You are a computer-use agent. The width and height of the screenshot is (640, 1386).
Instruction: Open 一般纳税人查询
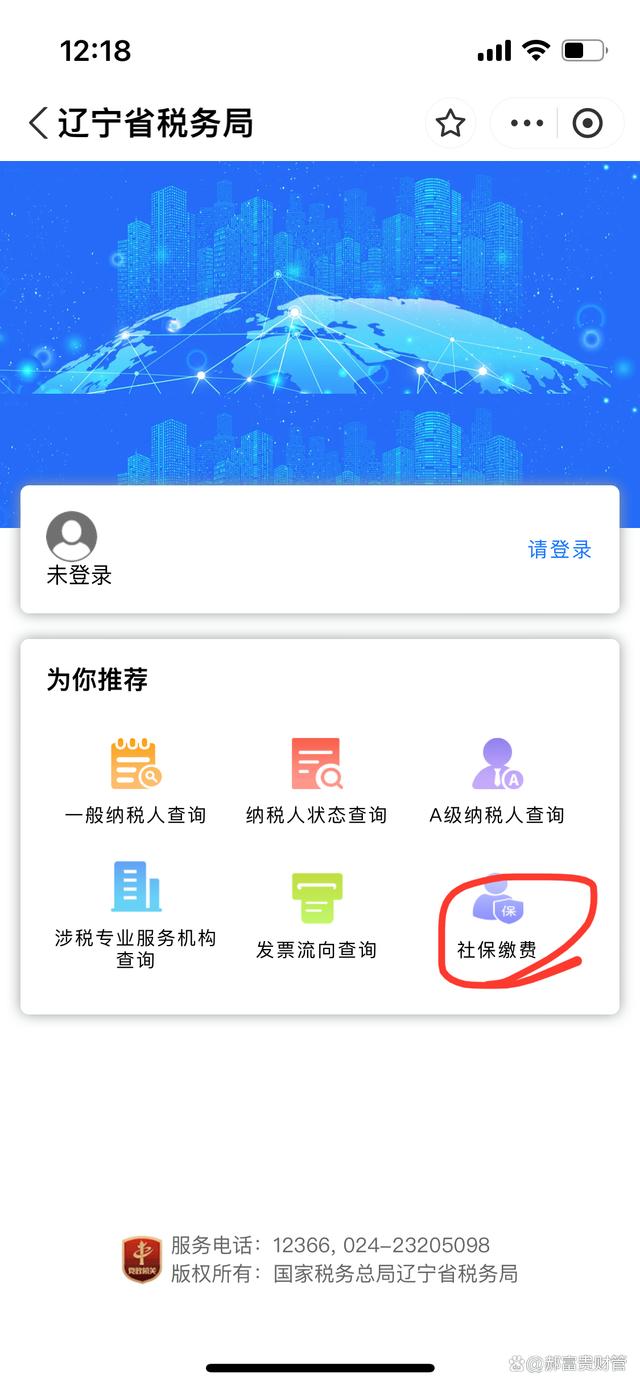(x=135, y=782)
